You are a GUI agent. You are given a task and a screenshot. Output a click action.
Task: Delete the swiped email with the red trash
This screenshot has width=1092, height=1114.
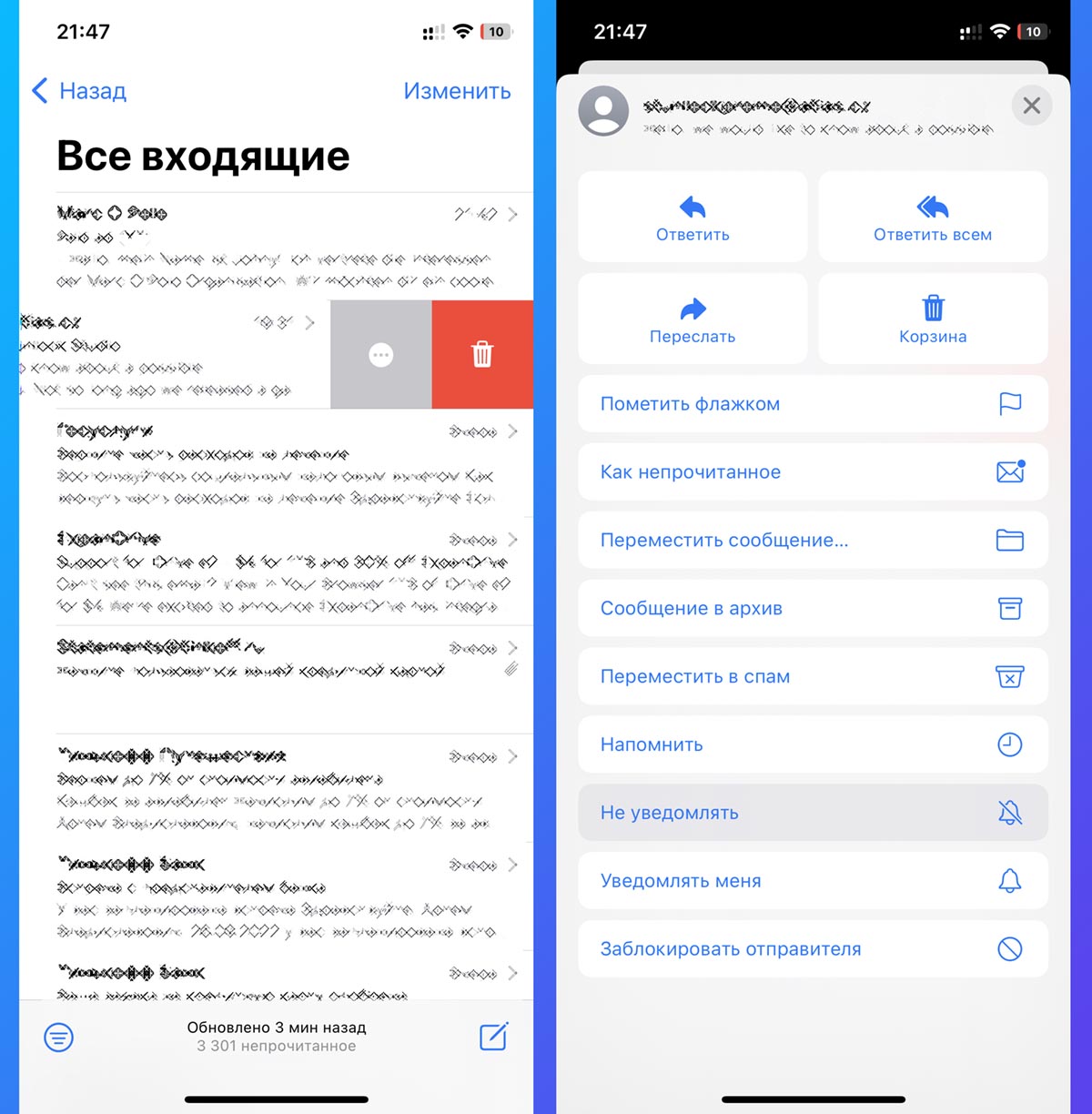[x=482, y=355]
